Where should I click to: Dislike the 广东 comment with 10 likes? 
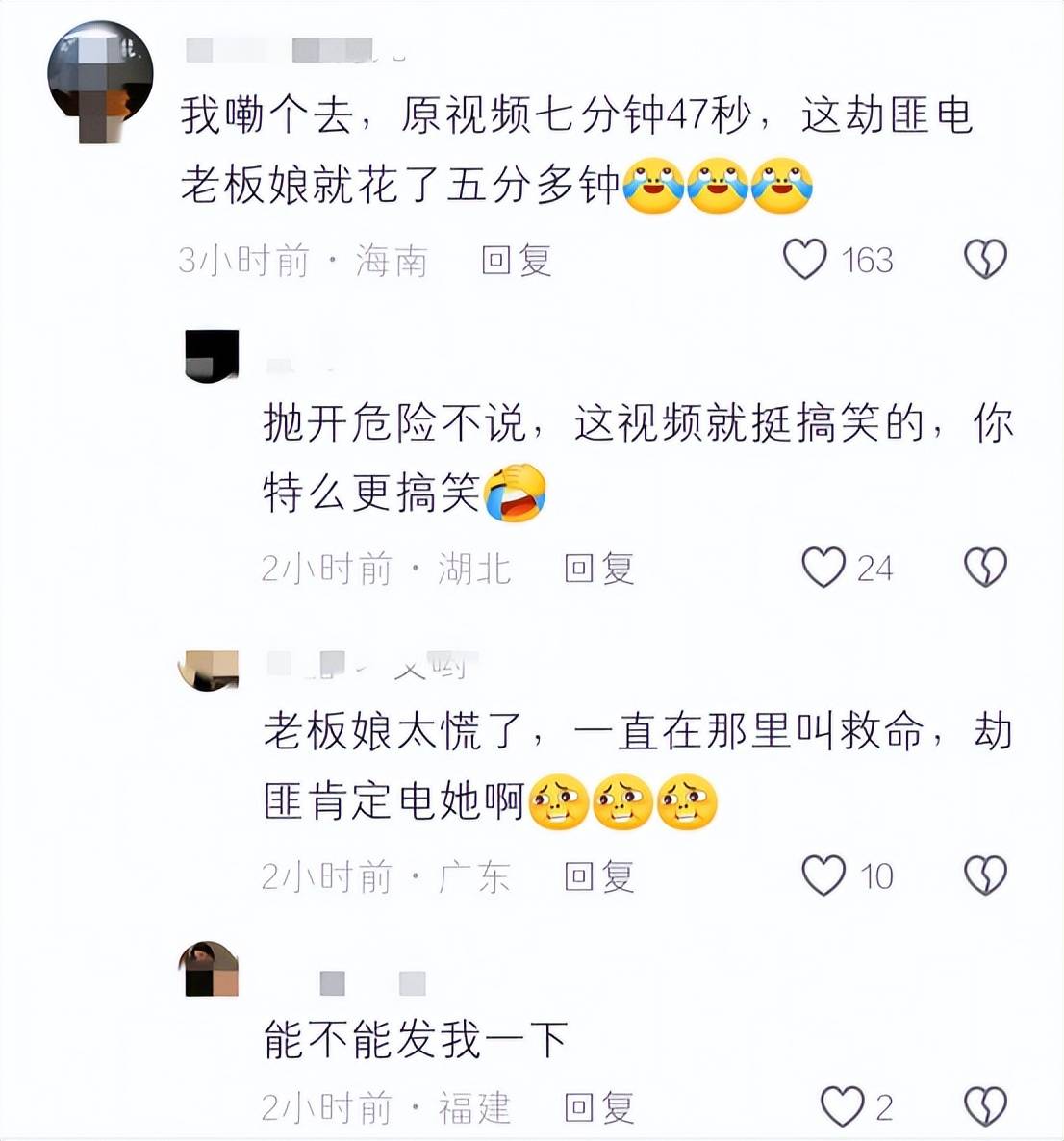[985, 875]
